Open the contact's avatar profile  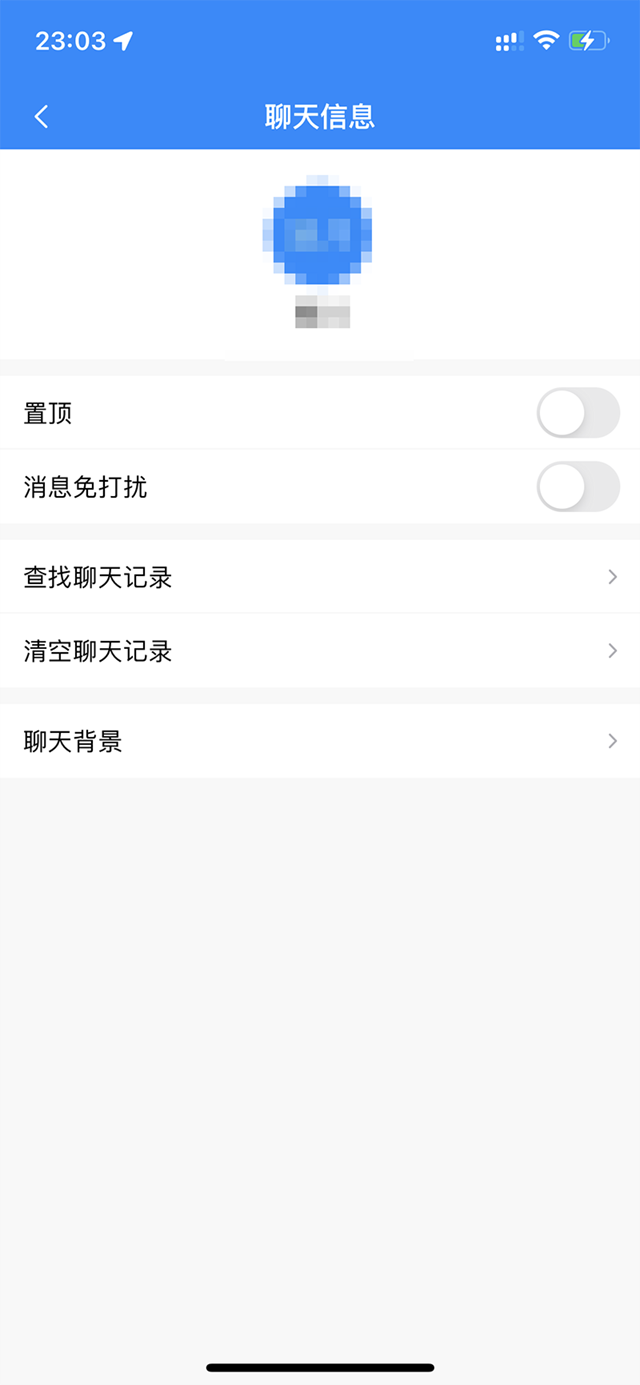(x=319, y=232)
